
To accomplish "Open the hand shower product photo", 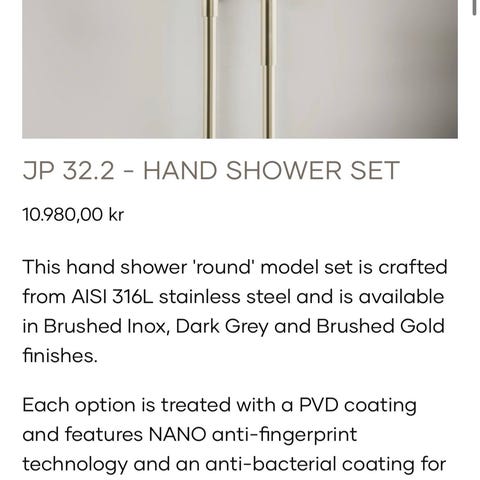I will pos(240,69).
